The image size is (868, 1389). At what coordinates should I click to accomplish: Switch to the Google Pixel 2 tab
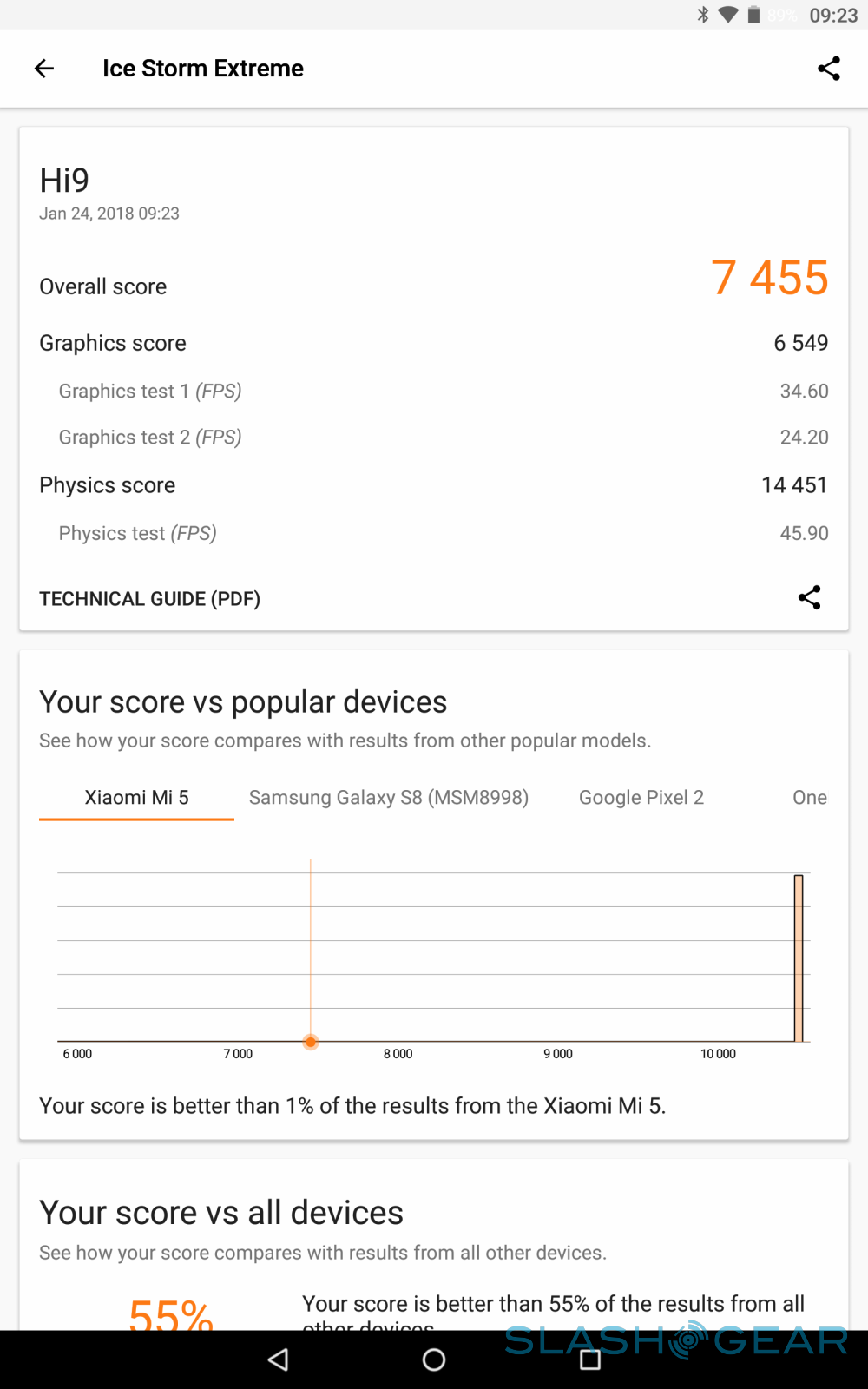point(641,797)
